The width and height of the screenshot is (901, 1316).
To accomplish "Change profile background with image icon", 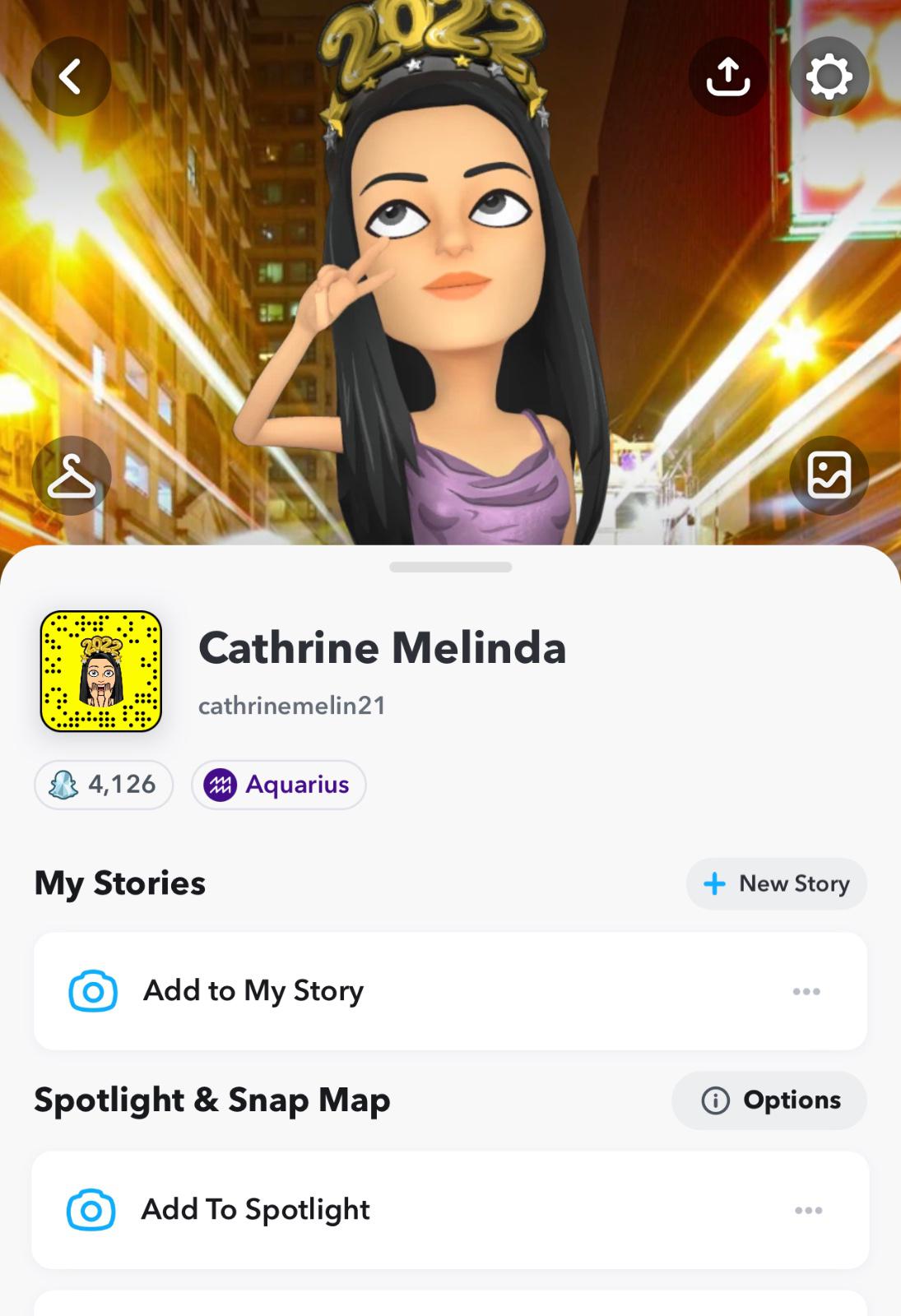I will (829, 475).
